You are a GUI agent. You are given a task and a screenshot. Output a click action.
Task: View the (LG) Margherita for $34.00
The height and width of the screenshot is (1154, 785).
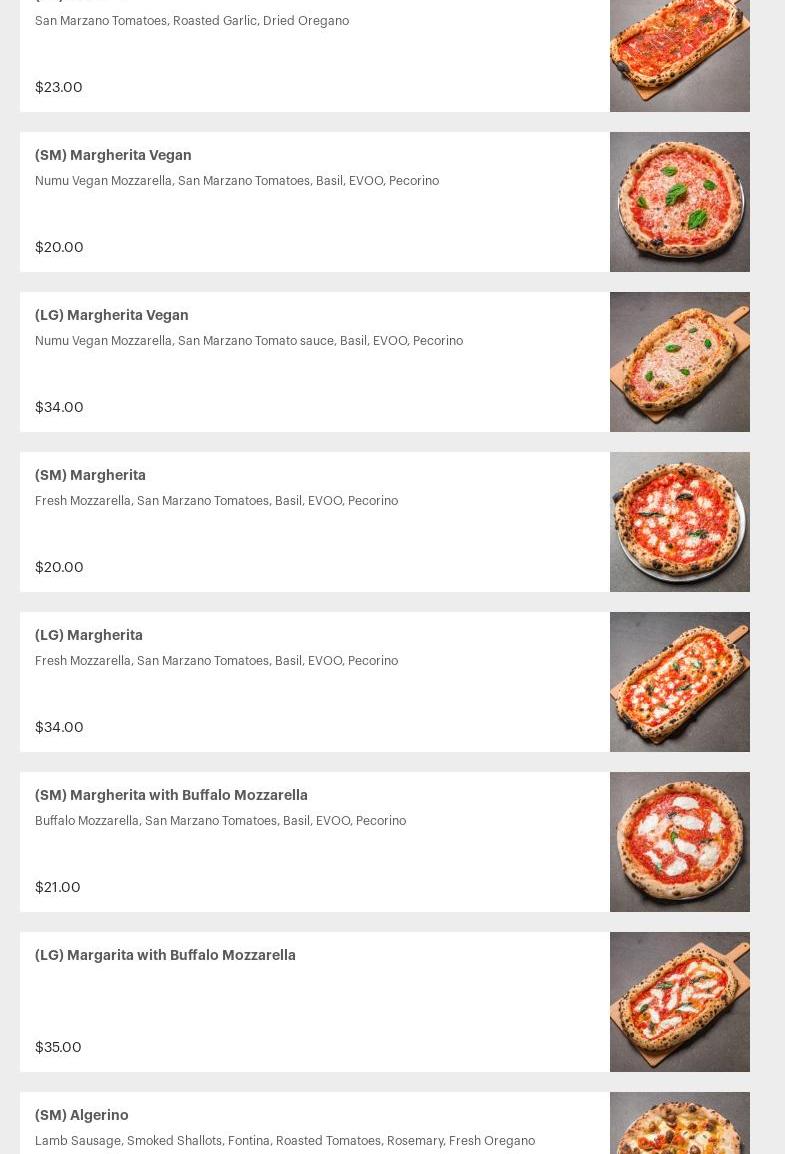coord(89,636)
